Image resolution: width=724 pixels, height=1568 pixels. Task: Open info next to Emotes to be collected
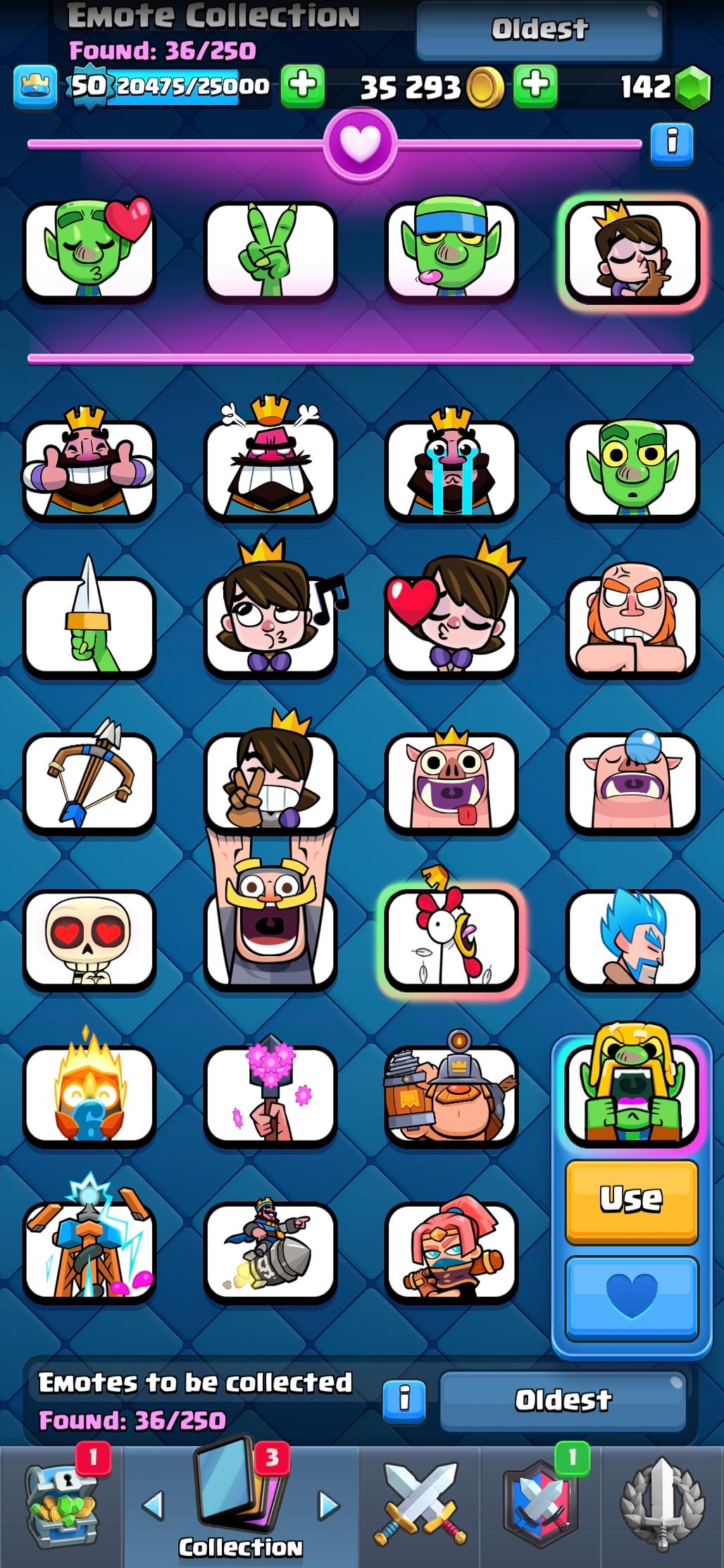tap(404, 1398)
